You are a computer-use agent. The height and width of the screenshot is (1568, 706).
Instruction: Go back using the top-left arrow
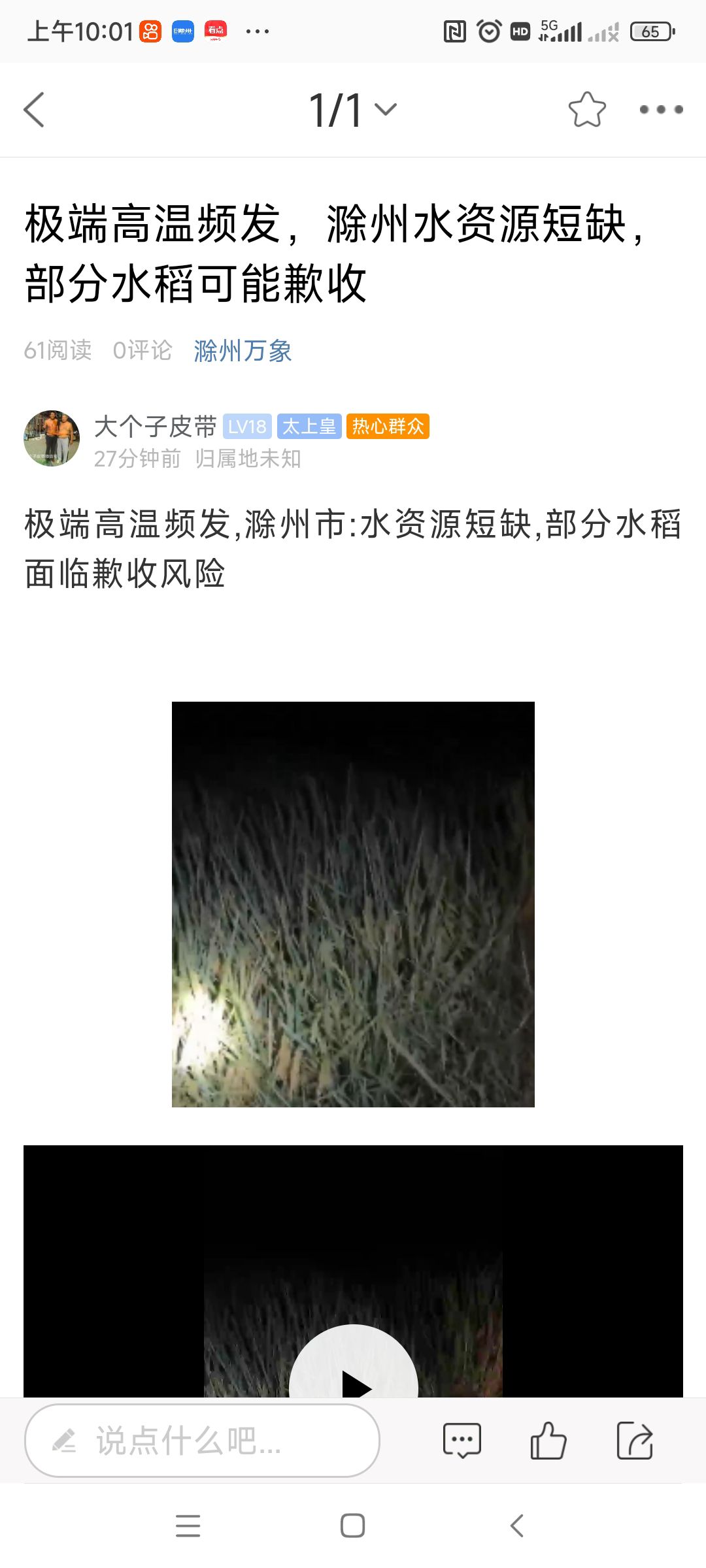click(x=34, y=110)
